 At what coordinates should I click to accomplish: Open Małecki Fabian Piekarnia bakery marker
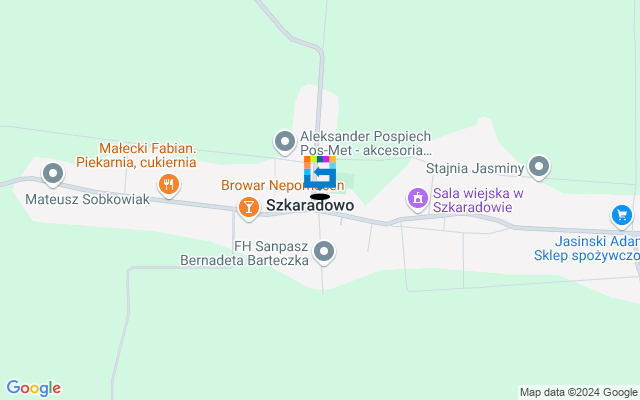169,184
